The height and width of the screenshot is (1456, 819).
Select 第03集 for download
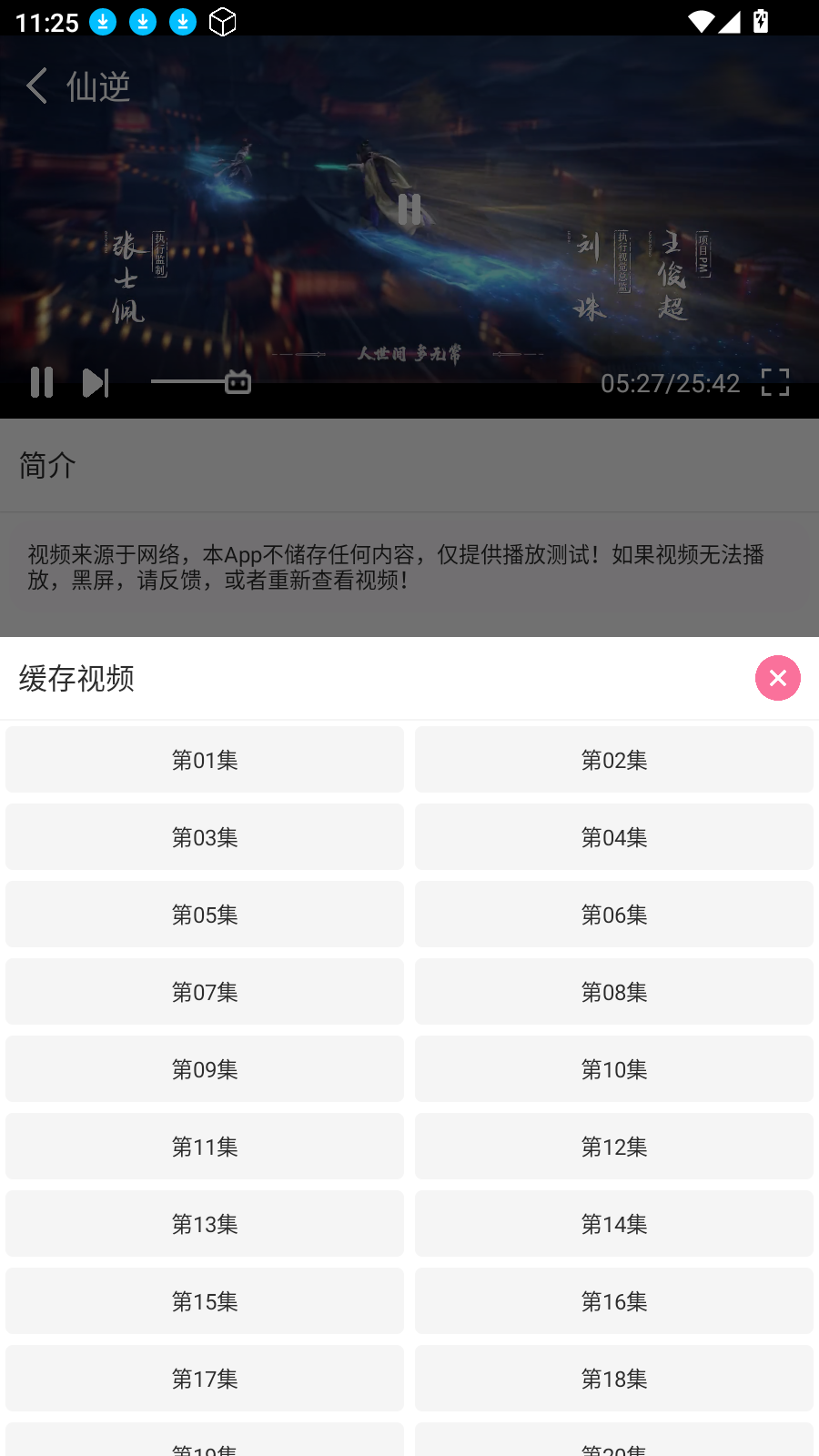click(x=205, y=837)
